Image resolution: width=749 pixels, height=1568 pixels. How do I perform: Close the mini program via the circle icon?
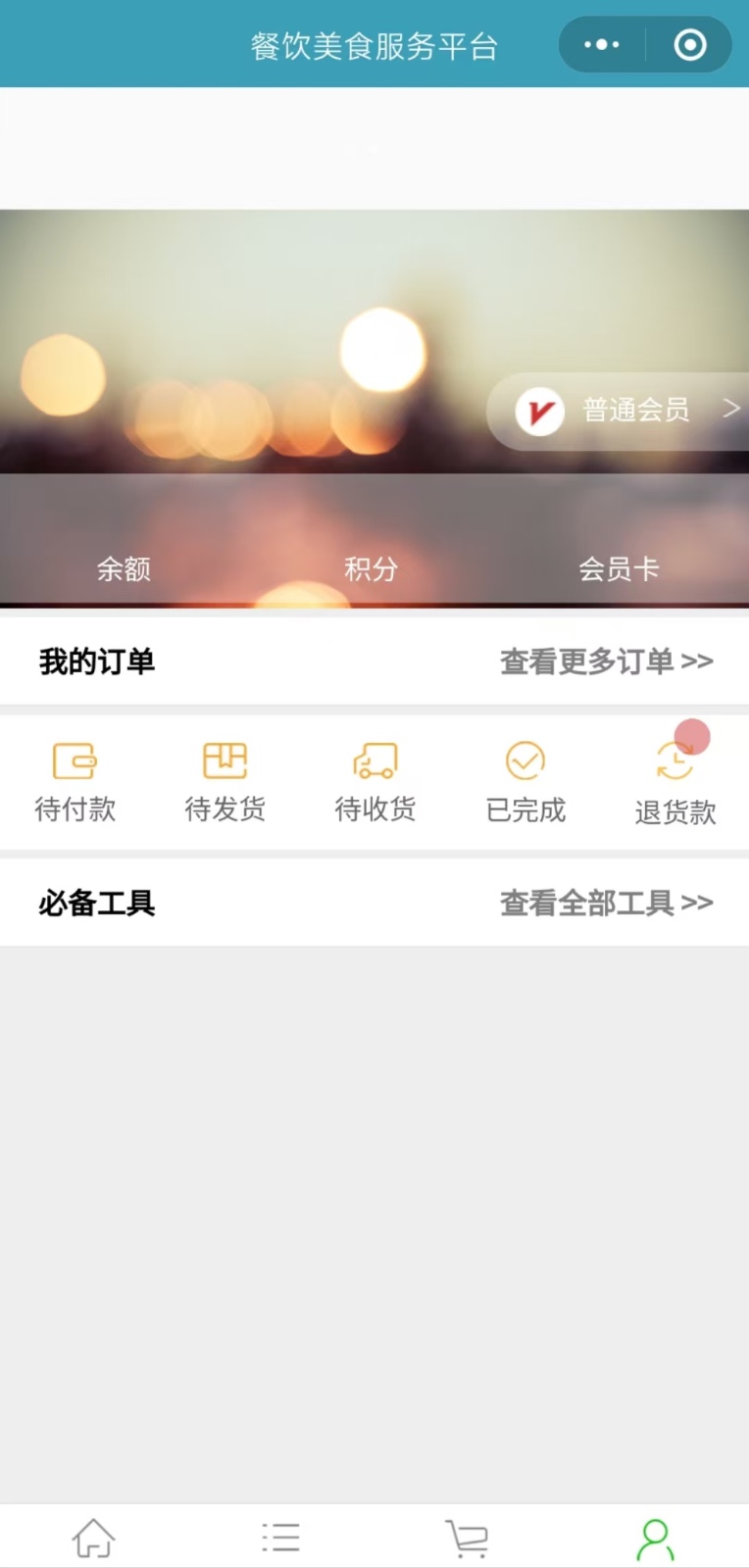coord(690,45)
